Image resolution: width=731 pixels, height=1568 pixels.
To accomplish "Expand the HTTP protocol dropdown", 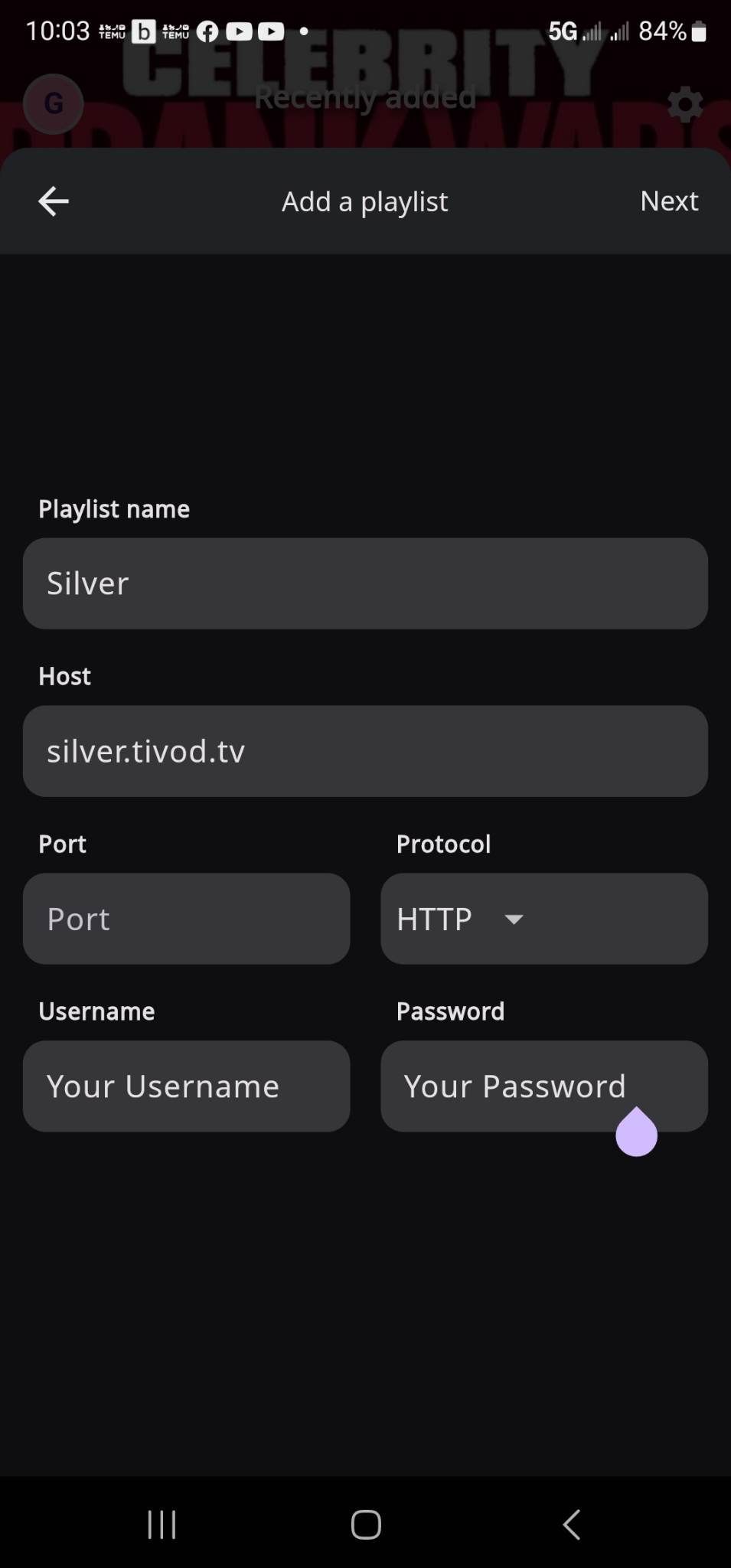I will pyautogui.click(x=543, y=919).
